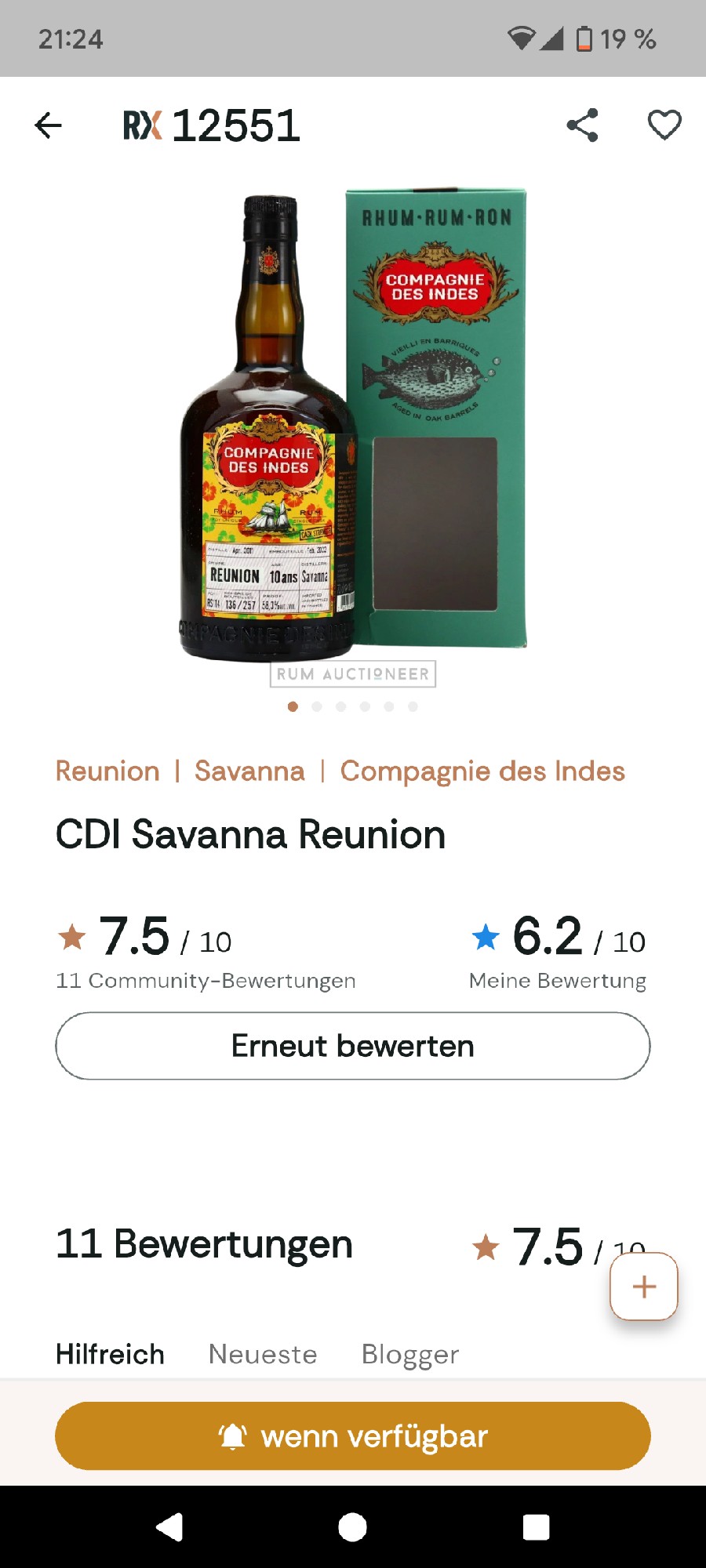Open the Savanna distillery link
The height and width of the screenshot is (1568, 706).
click(249, 771)
